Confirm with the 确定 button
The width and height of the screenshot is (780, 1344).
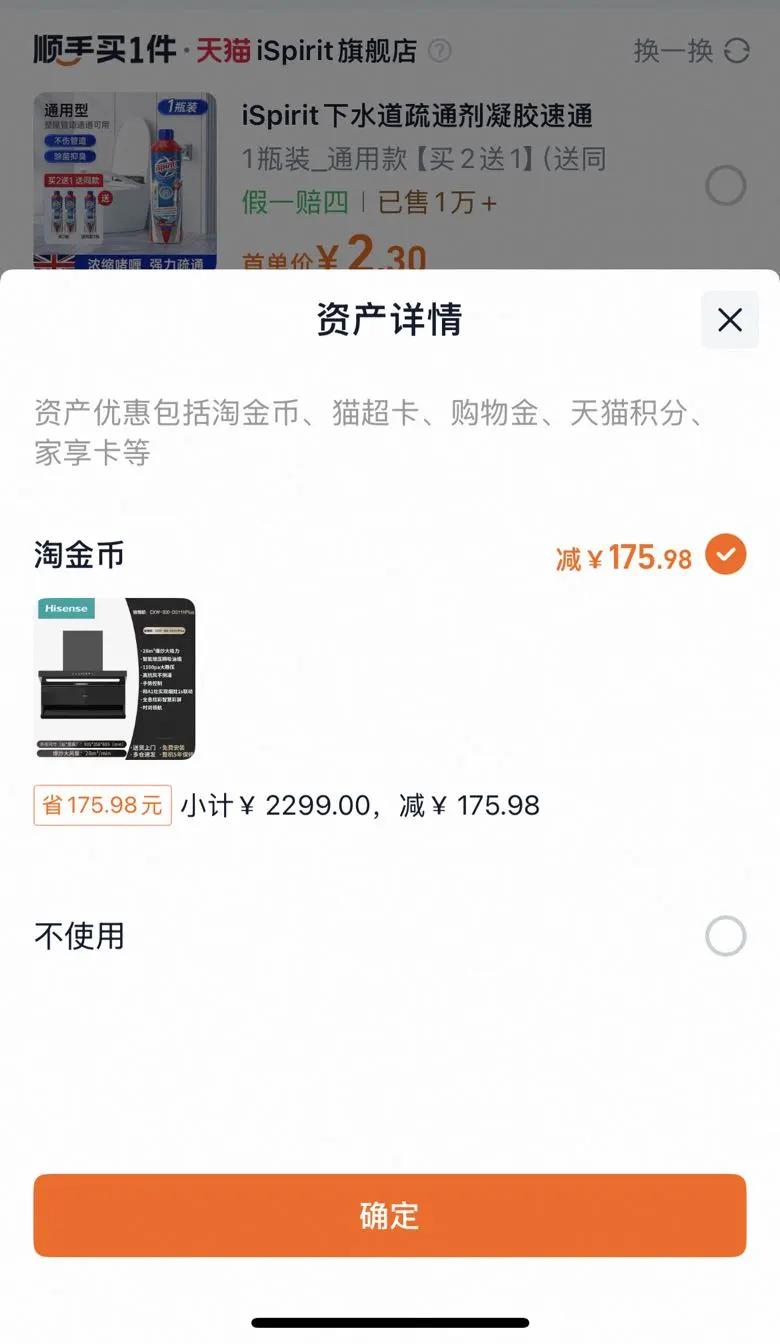390,1215
